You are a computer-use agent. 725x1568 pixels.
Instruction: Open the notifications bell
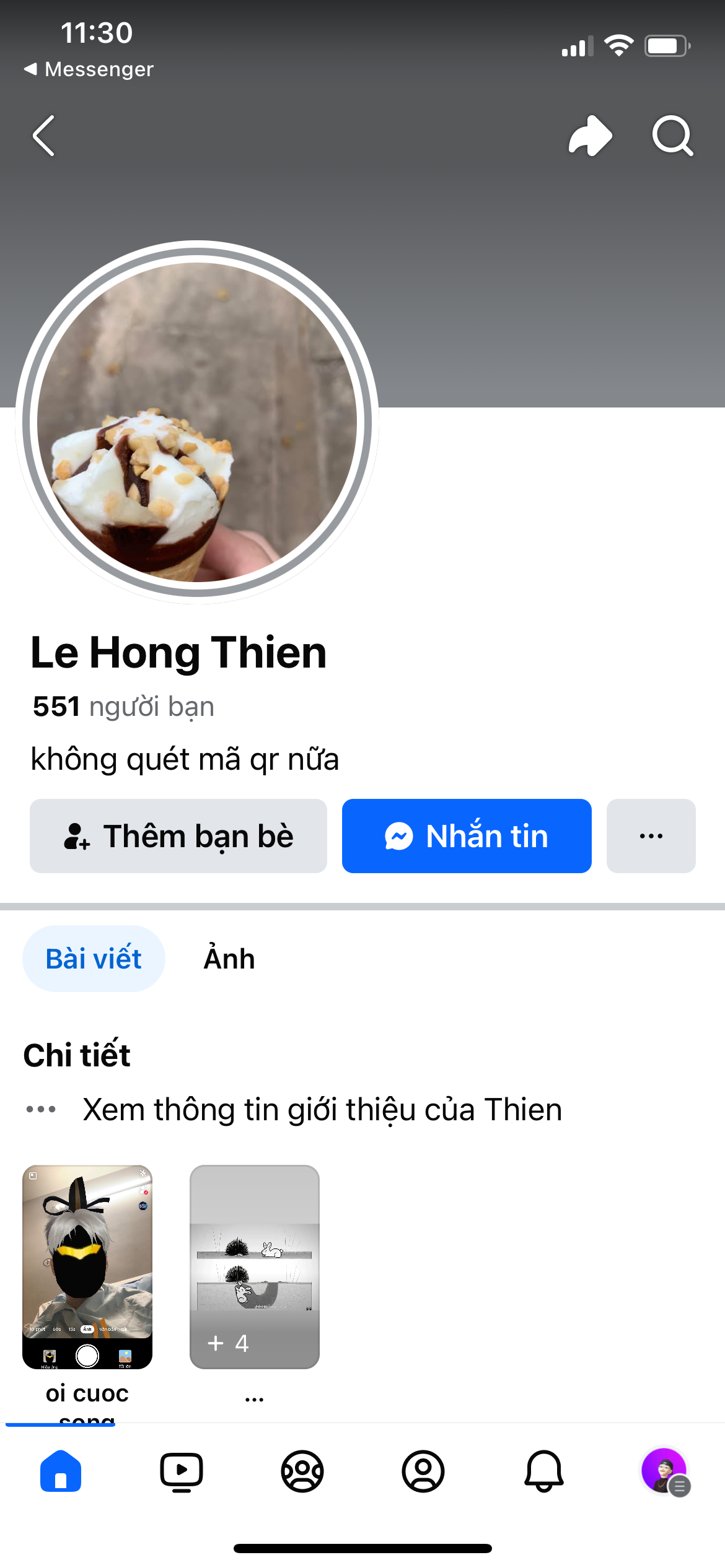coord(544,1471)
